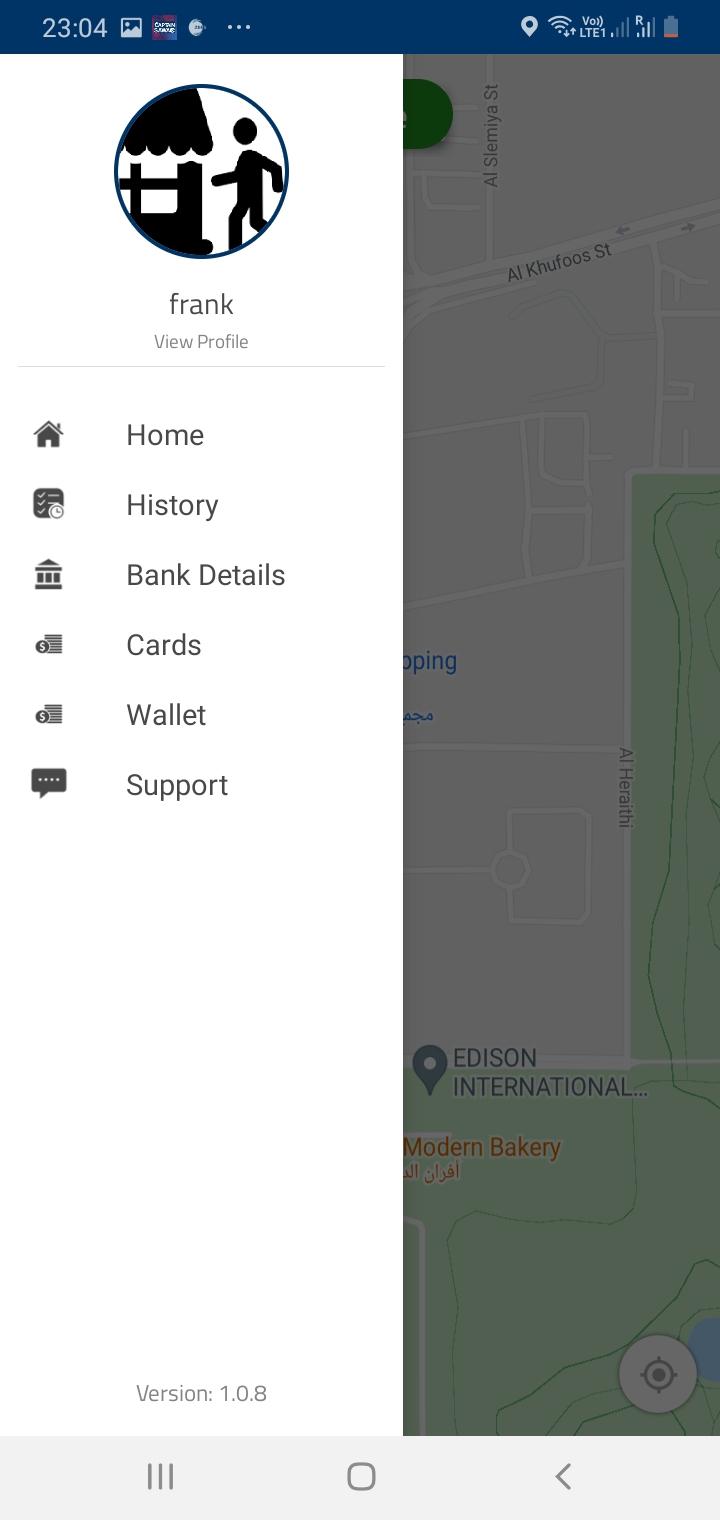Tap frank's profile picture
Image resolution: width=720 pixels, height=1520 pixels.
click(201, 171)
